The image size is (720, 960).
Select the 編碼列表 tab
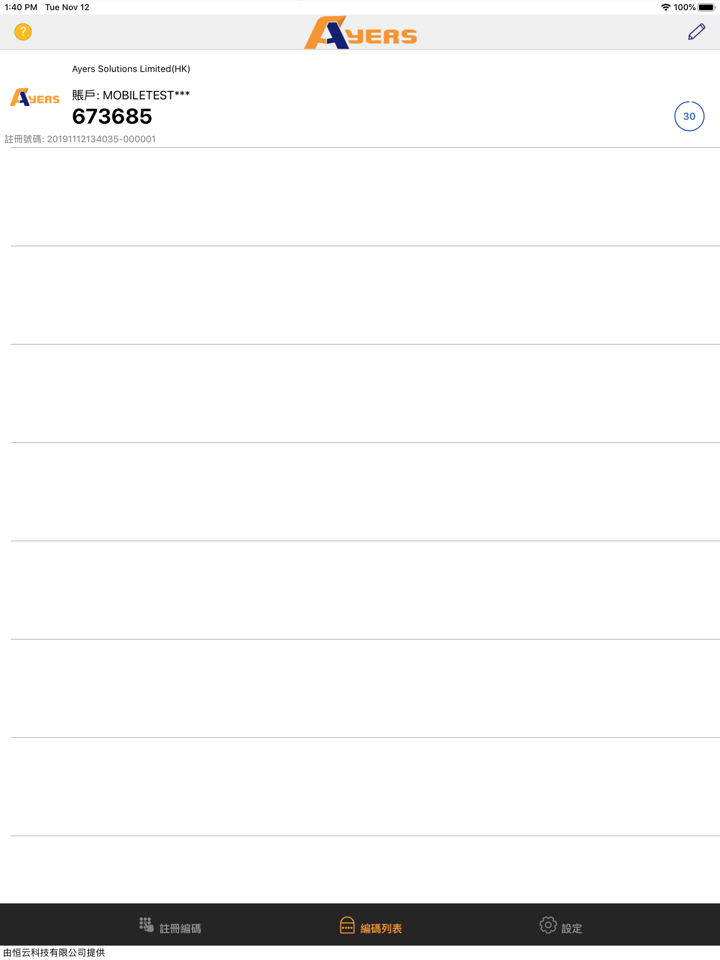pyautogui.click(x=370, y=926)
